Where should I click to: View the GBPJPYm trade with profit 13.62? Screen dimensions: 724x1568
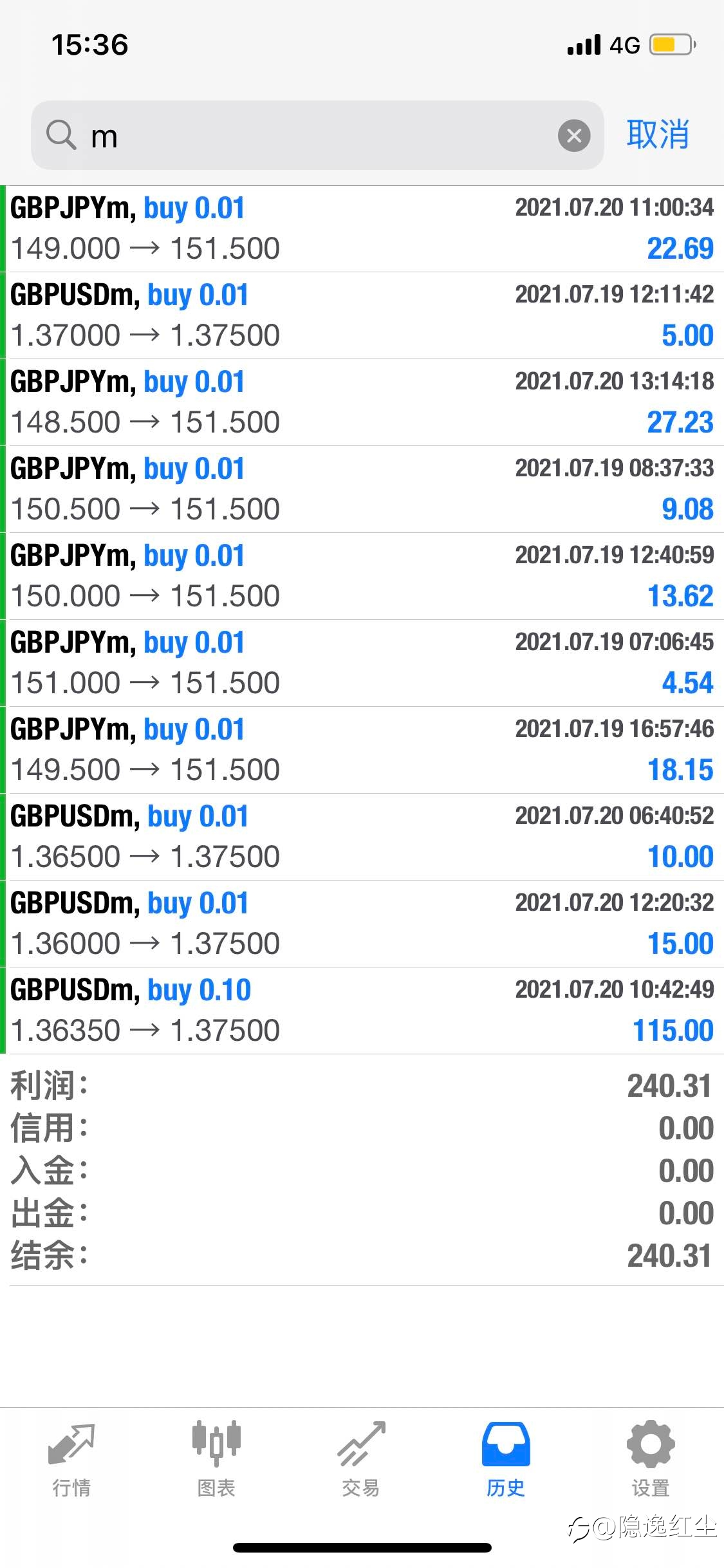tap(362, 577)
